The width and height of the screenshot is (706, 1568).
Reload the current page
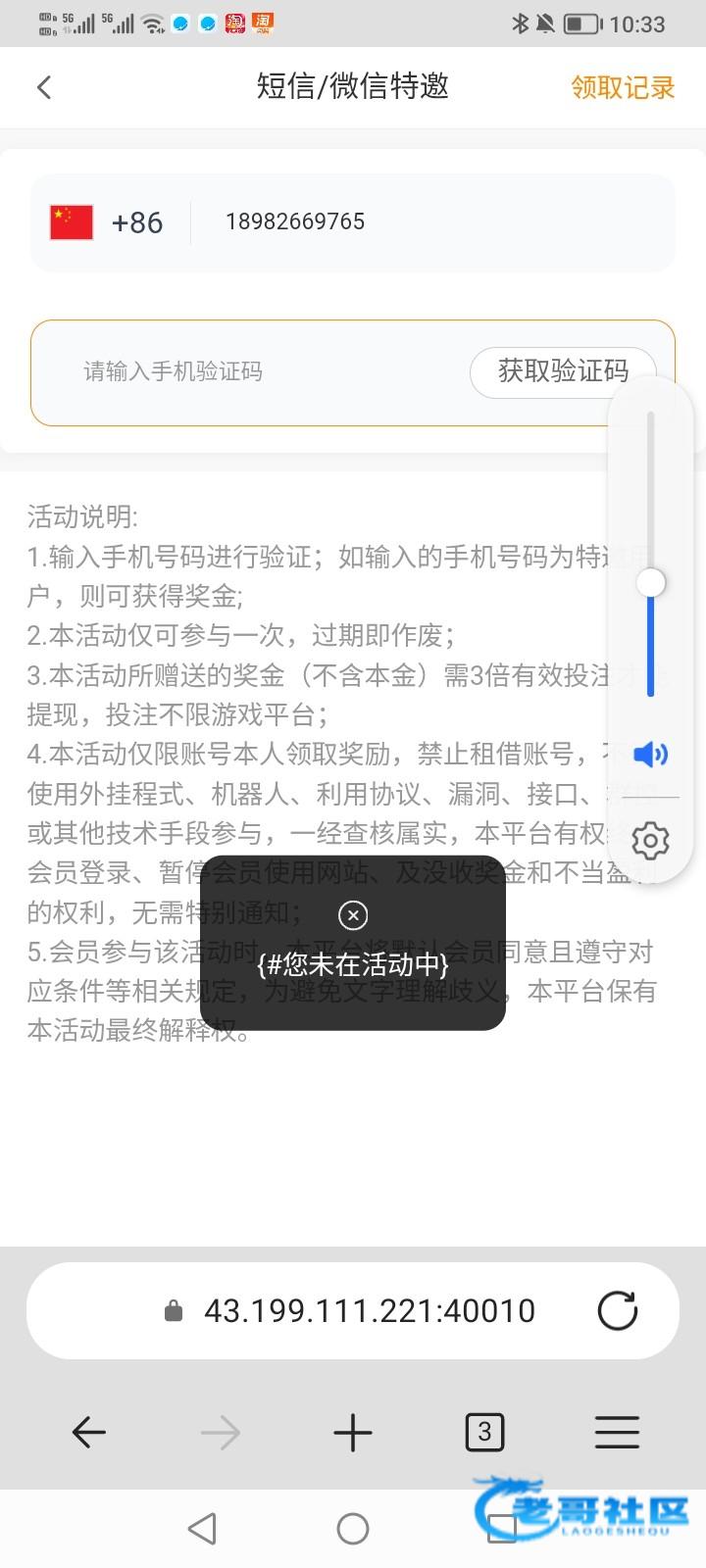coord(618,1310)
